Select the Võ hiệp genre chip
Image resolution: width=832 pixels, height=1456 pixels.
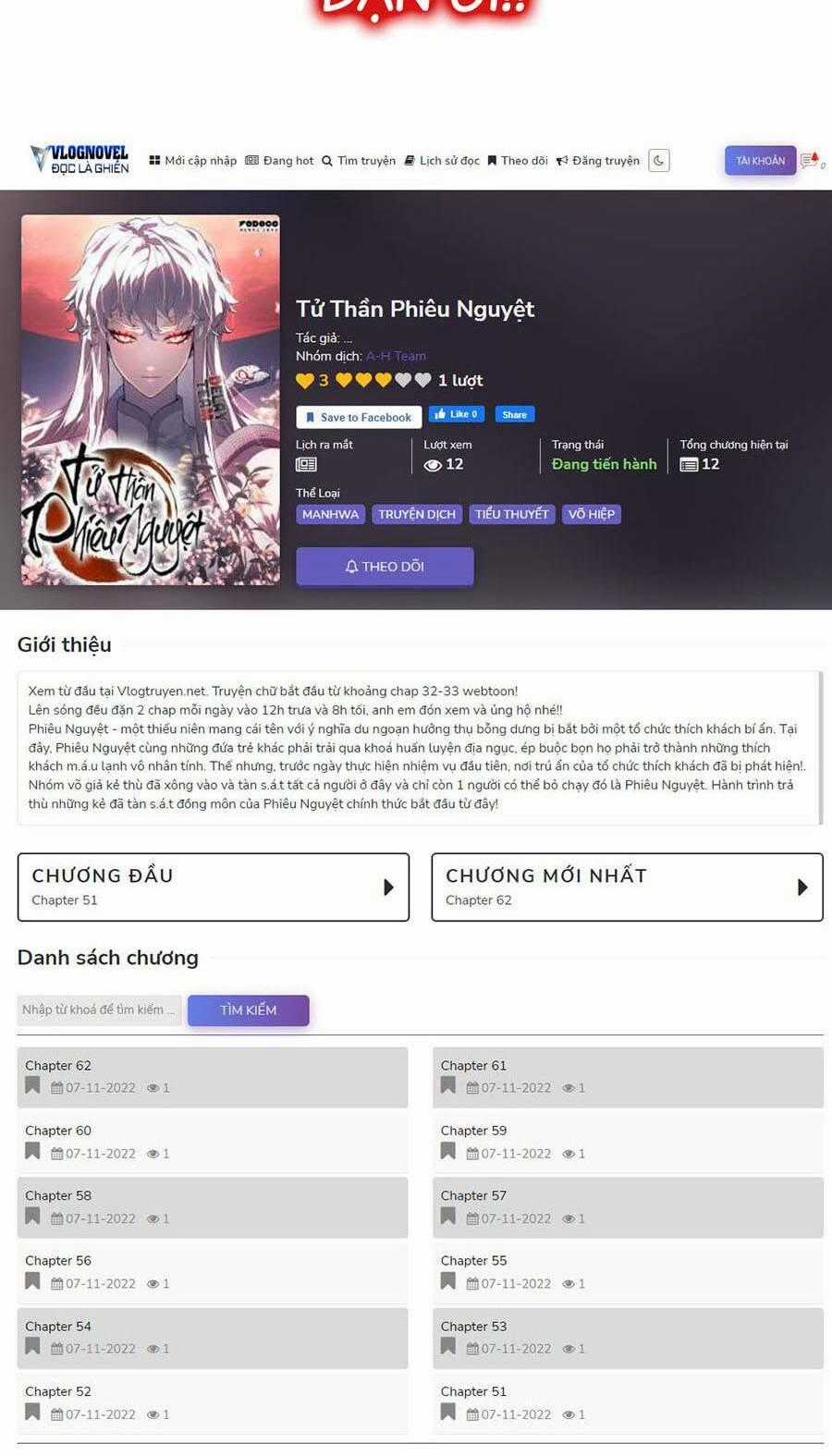[x=591, y=514]
